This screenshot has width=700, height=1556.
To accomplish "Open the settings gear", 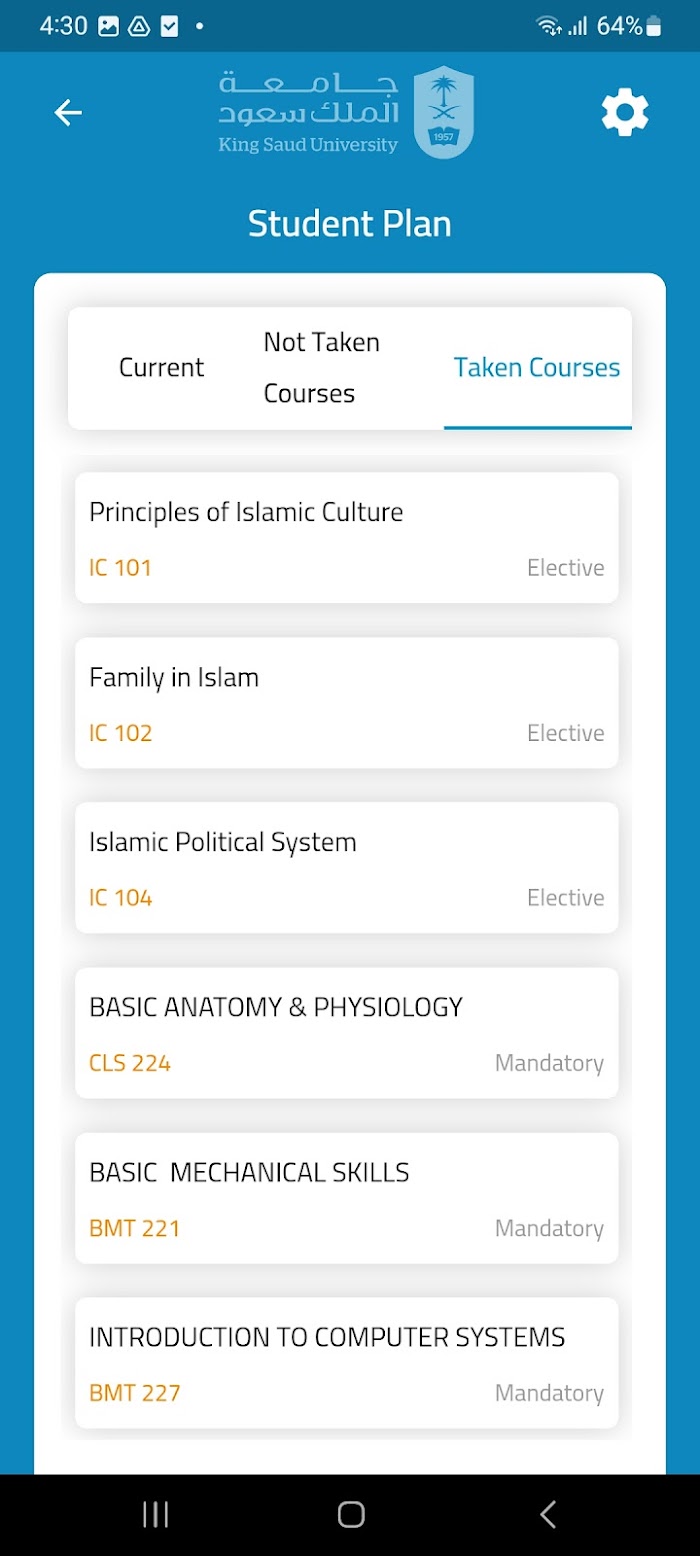I will (x=625, y=113).
